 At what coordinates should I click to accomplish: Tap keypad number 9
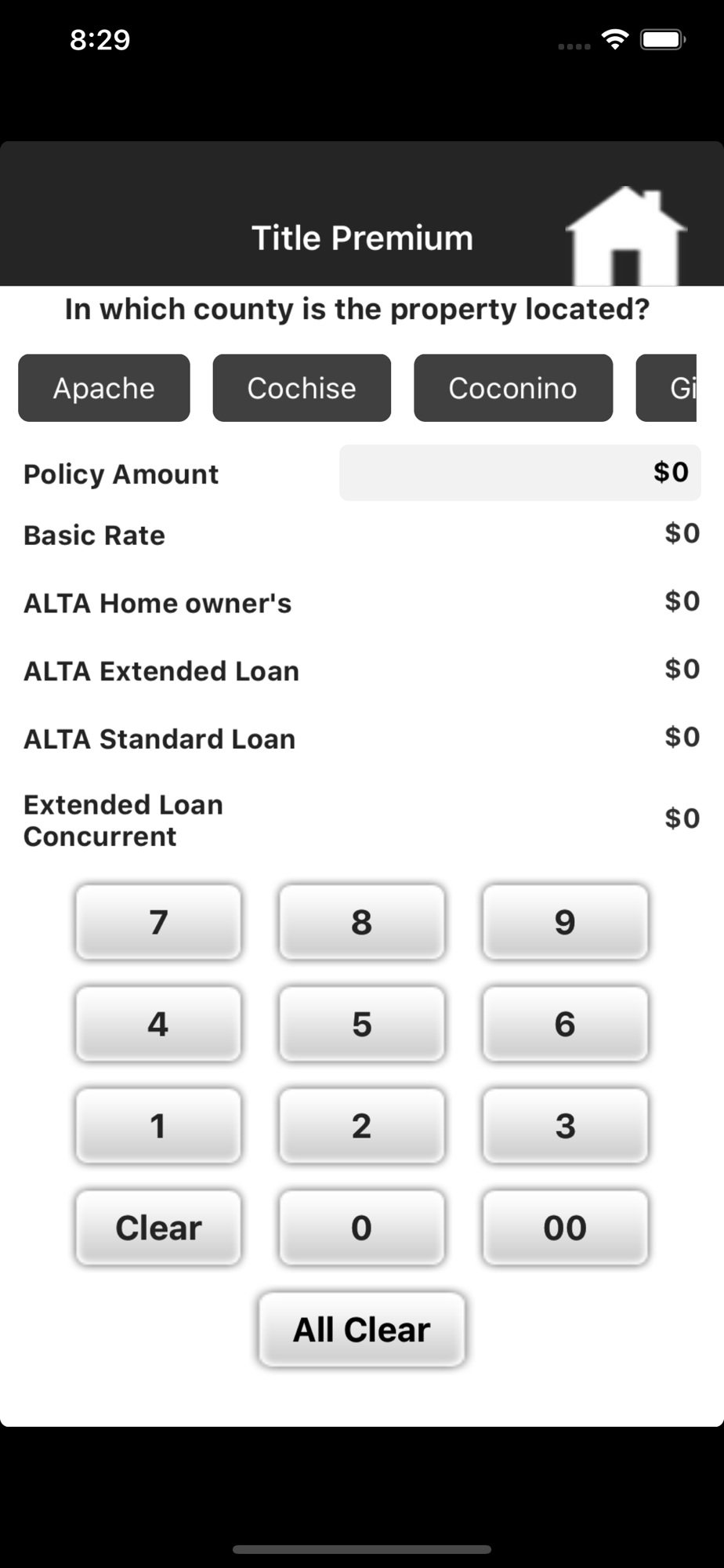point(565,922)
